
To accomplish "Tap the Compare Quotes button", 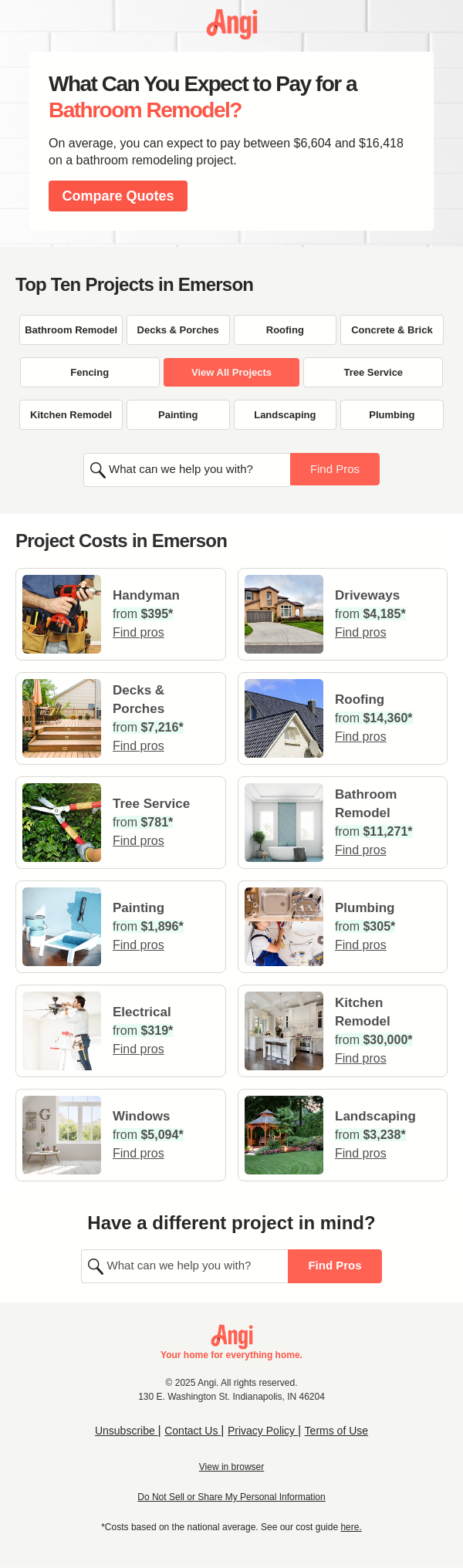I will click(117, 196).
